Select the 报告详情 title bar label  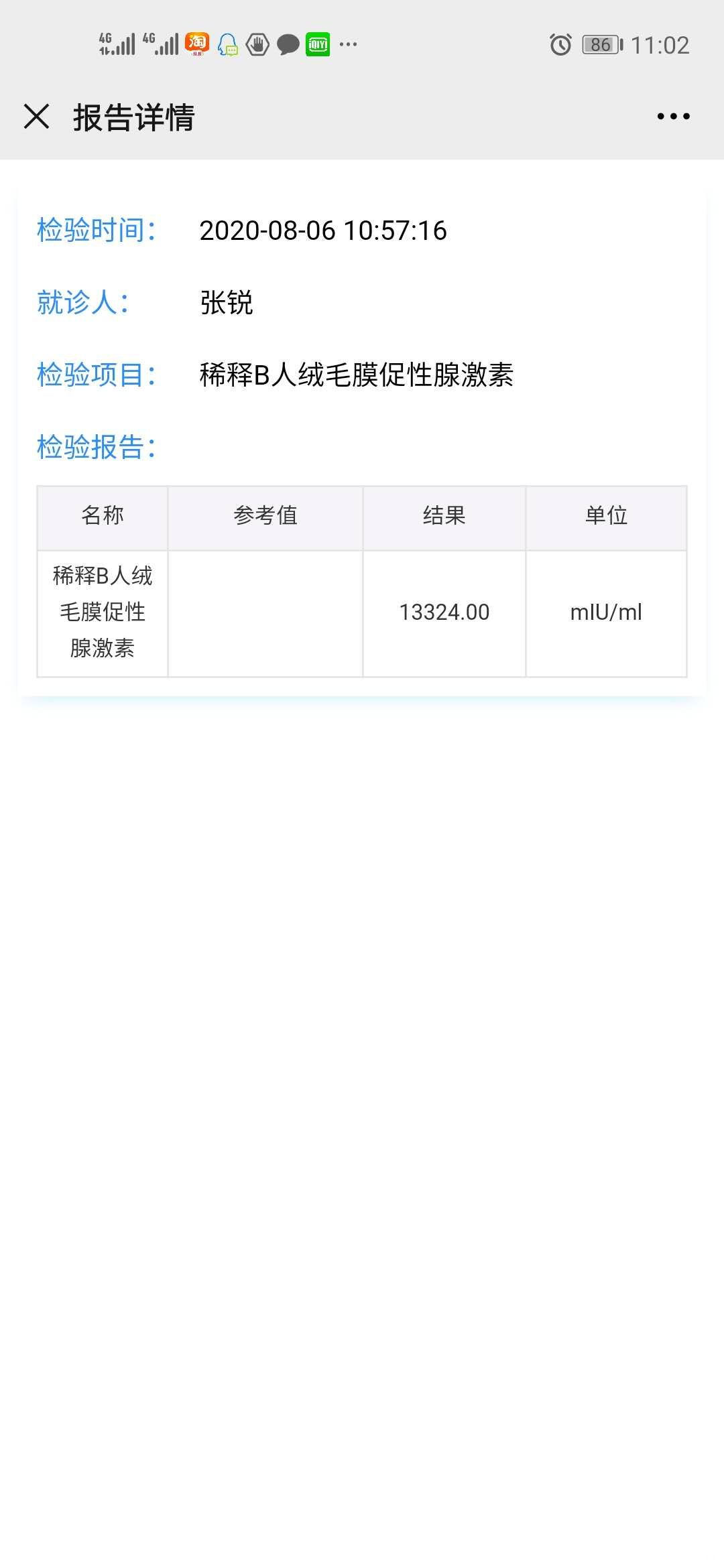pyautogui.click(x=131, y=115)
